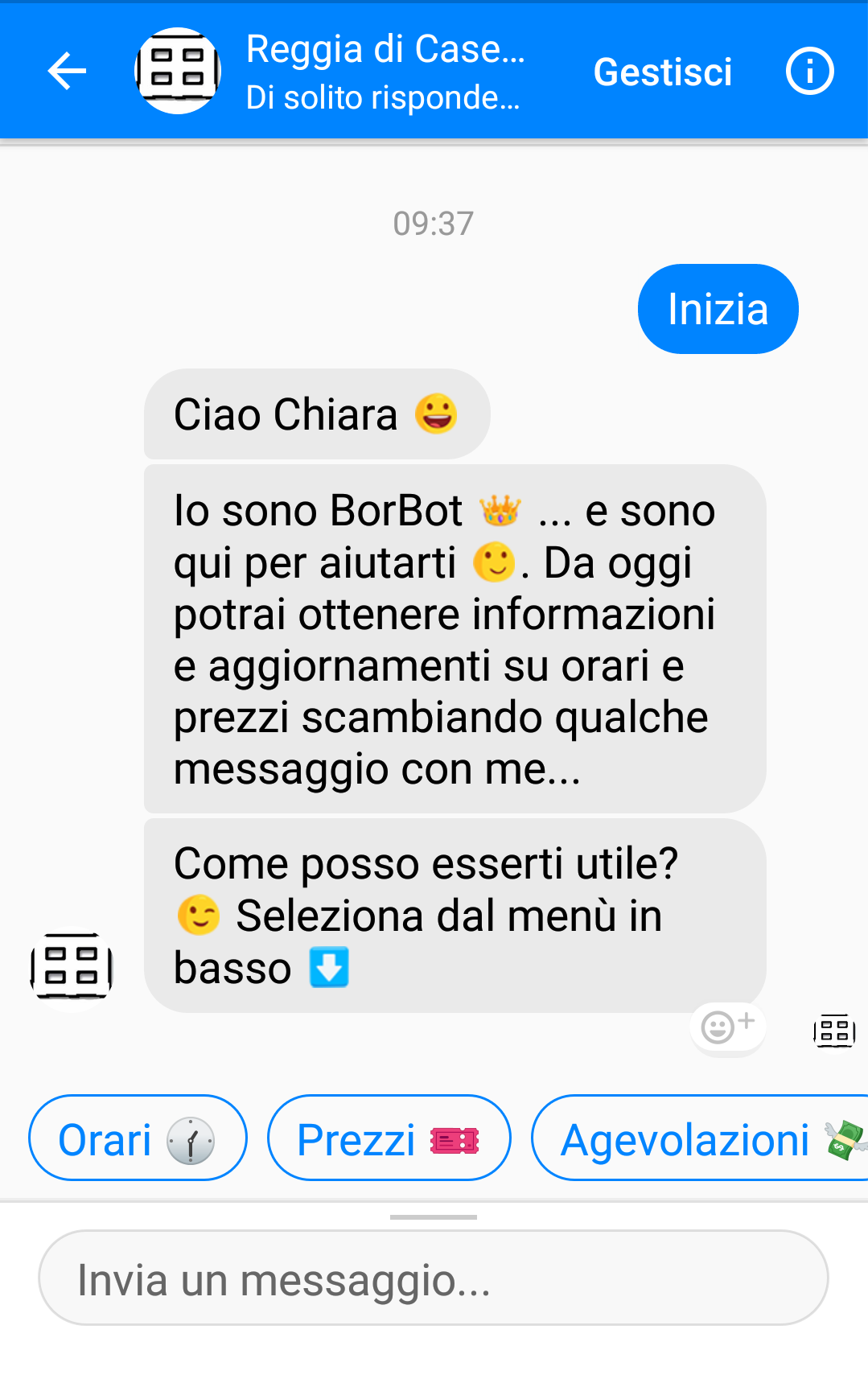Open the info details icon

[x=809, y=72]
